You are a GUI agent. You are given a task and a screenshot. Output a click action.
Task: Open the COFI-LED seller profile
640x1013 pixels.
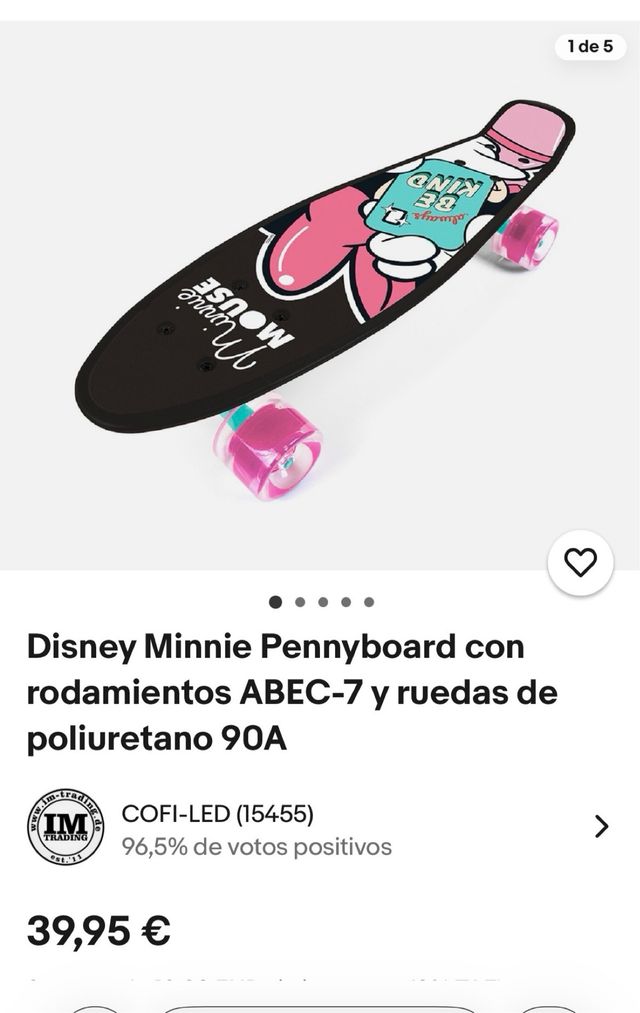[x=320, y=827]
